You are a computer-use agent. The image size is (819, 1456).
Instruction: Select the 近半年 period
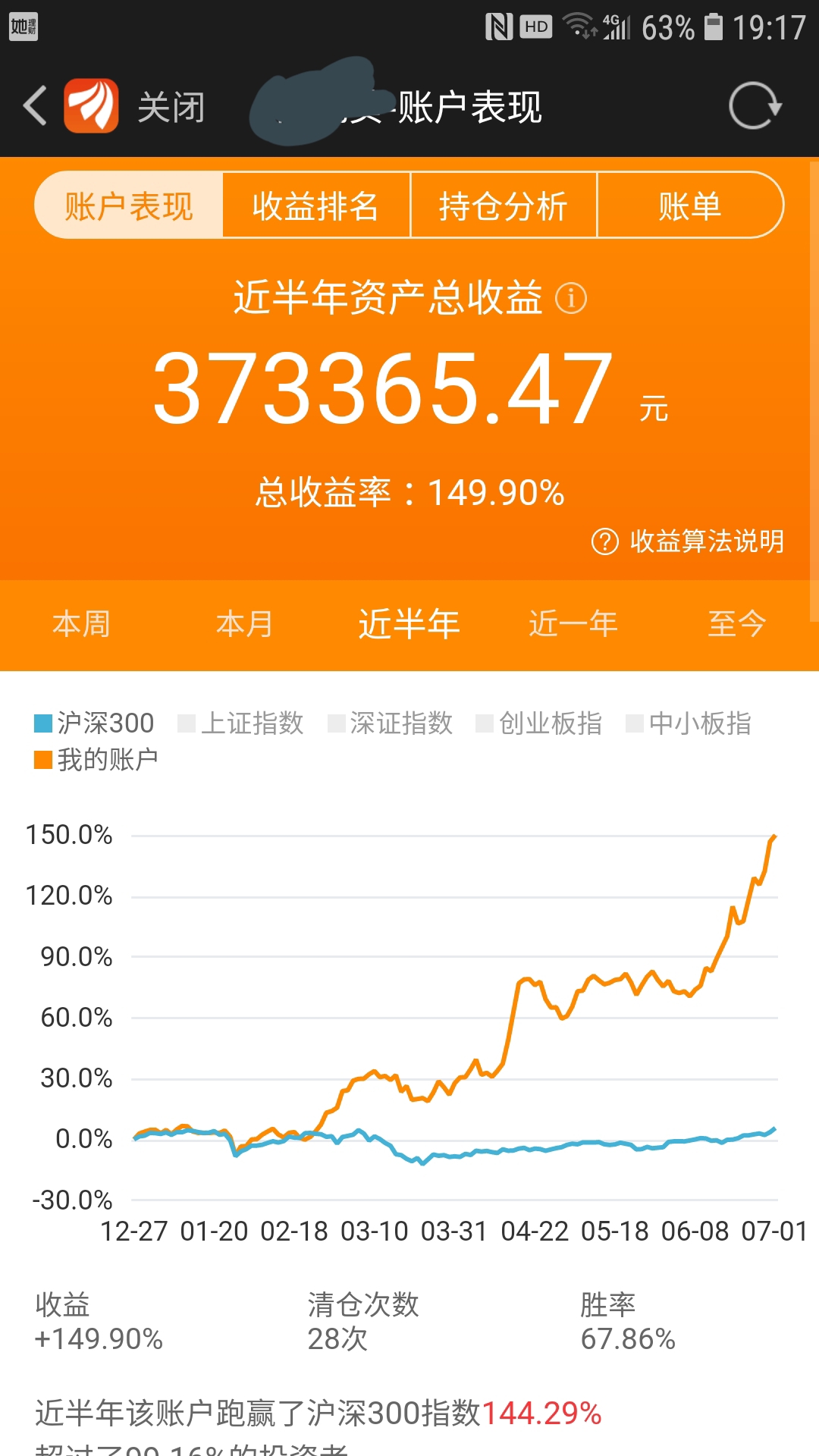pyautogui.click(x=409, y=625)
